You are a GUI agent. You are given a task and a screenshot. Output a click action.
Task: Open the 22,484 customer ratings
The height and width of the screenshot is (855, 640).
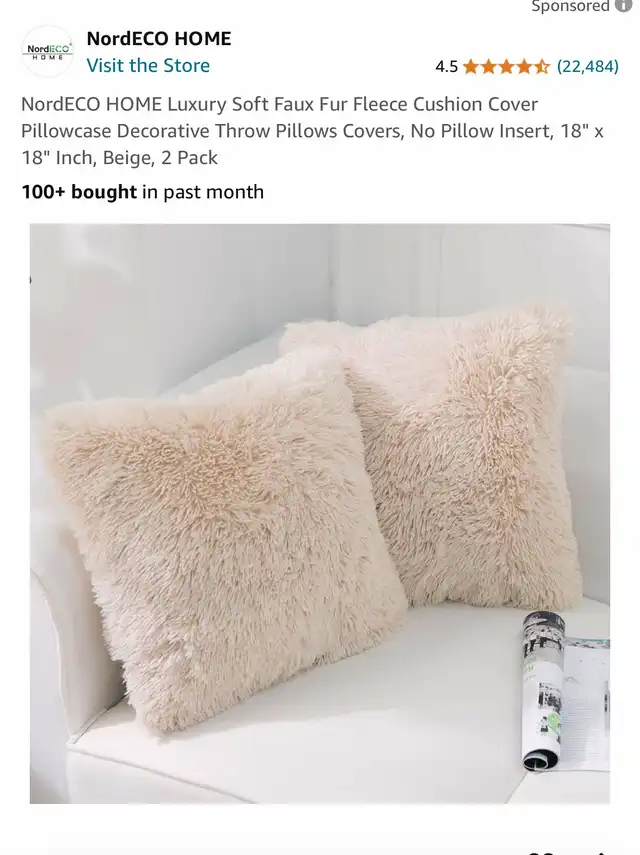[x=587, y=67]
